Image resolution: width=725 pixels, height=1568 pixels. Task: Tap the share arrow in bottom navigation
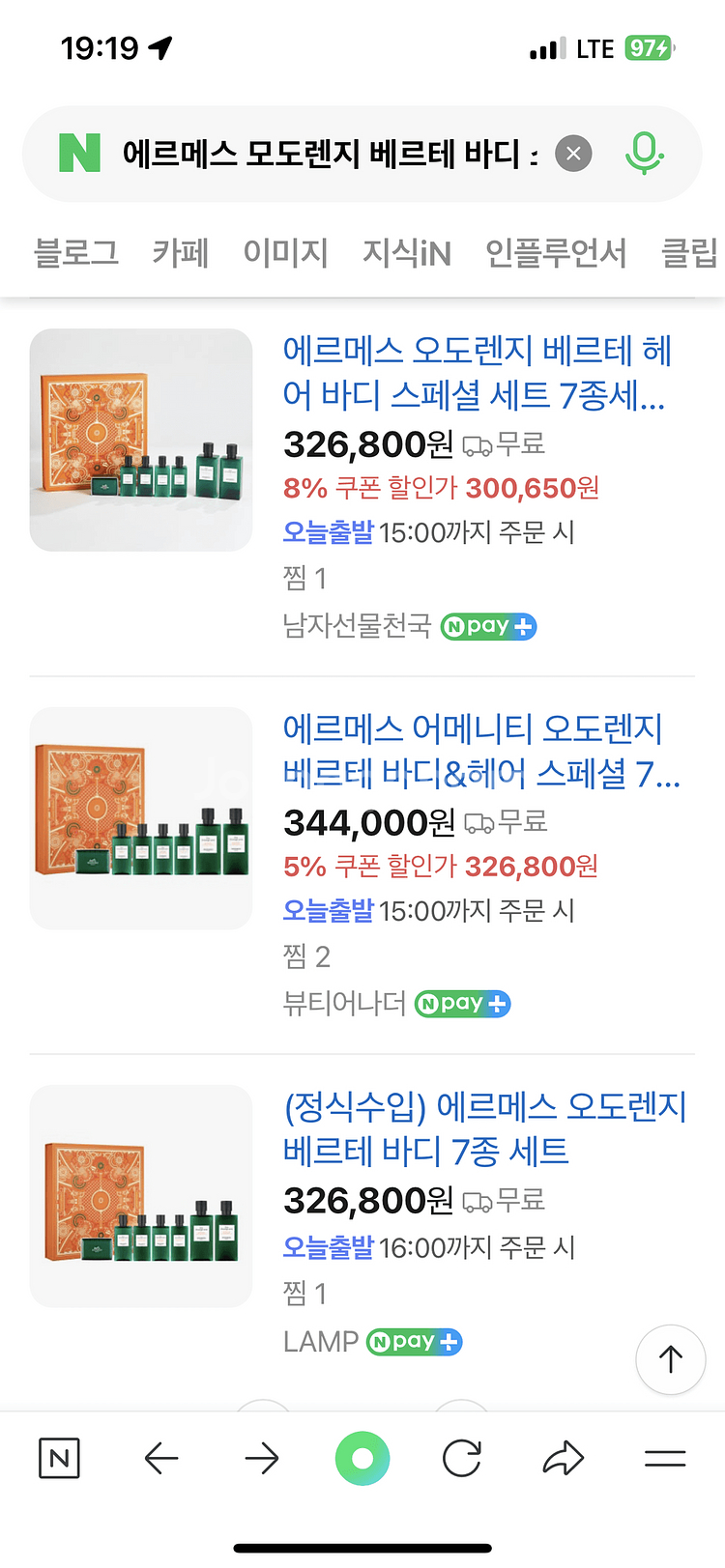pyautogui.click(x=565, y=1459)
